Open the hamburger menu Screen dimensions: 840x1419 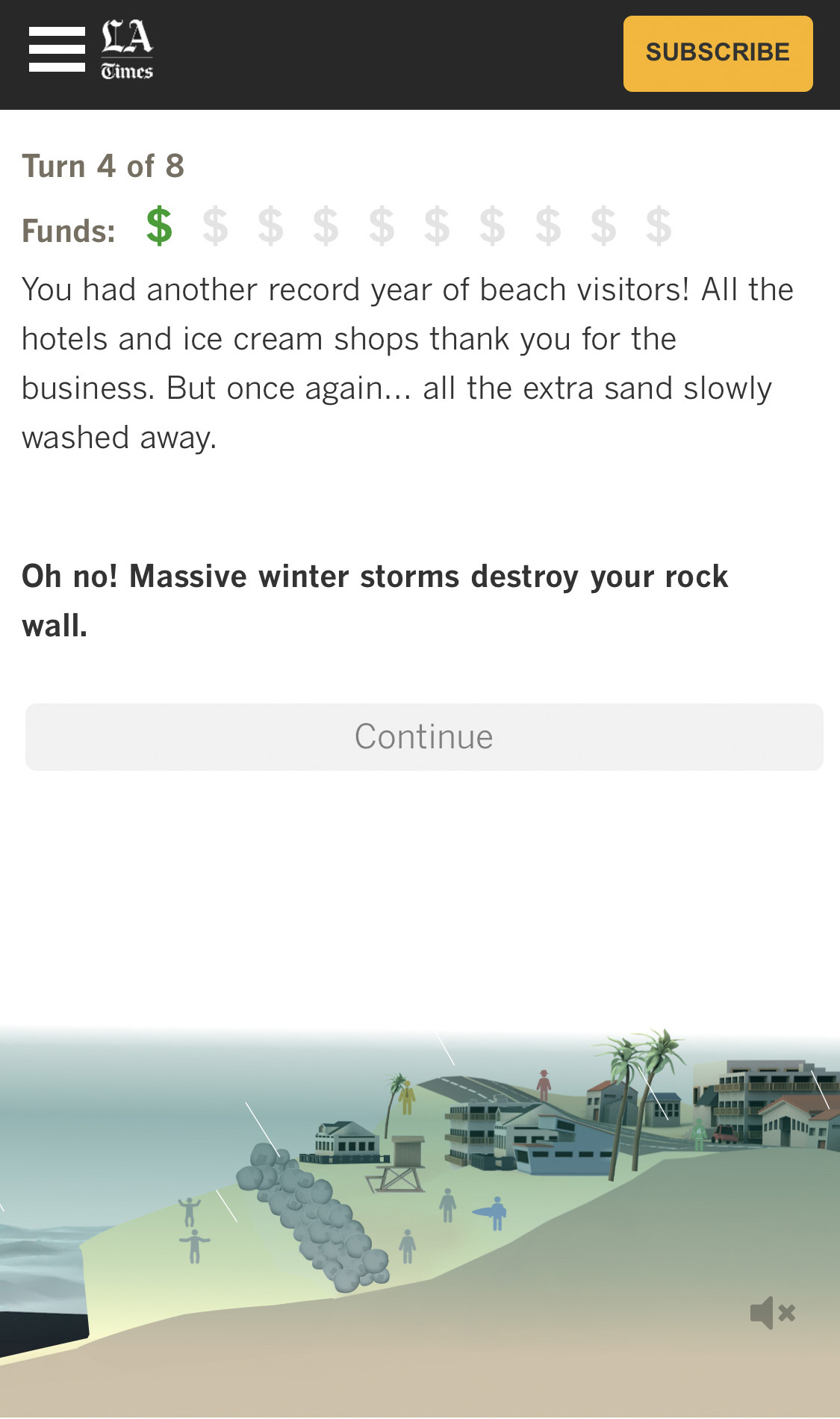[x=57, y=50]
